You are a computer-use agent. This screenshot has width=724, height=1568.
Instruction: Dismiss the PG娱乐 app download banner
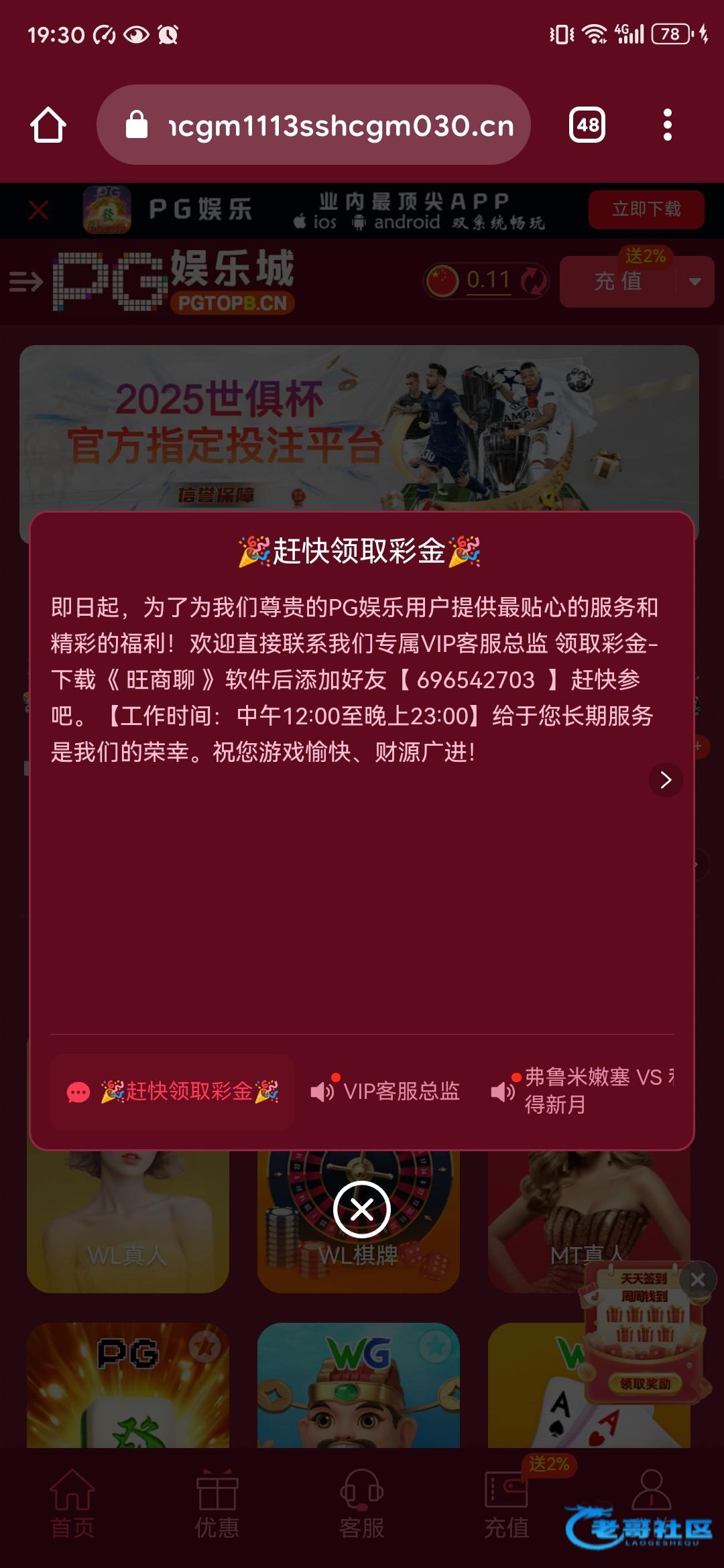coord(39,210)
